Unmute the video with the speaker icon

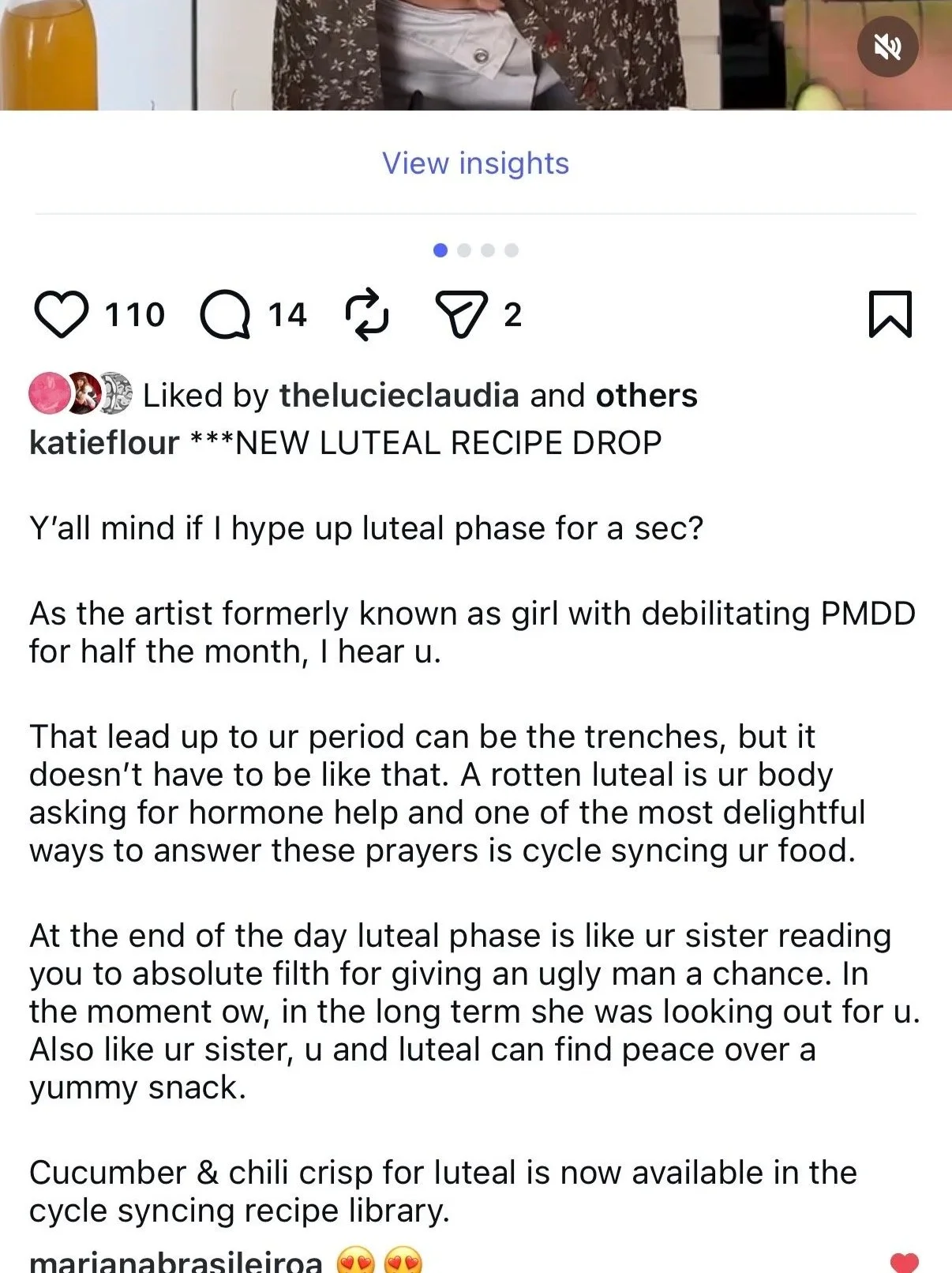point(887,47)
